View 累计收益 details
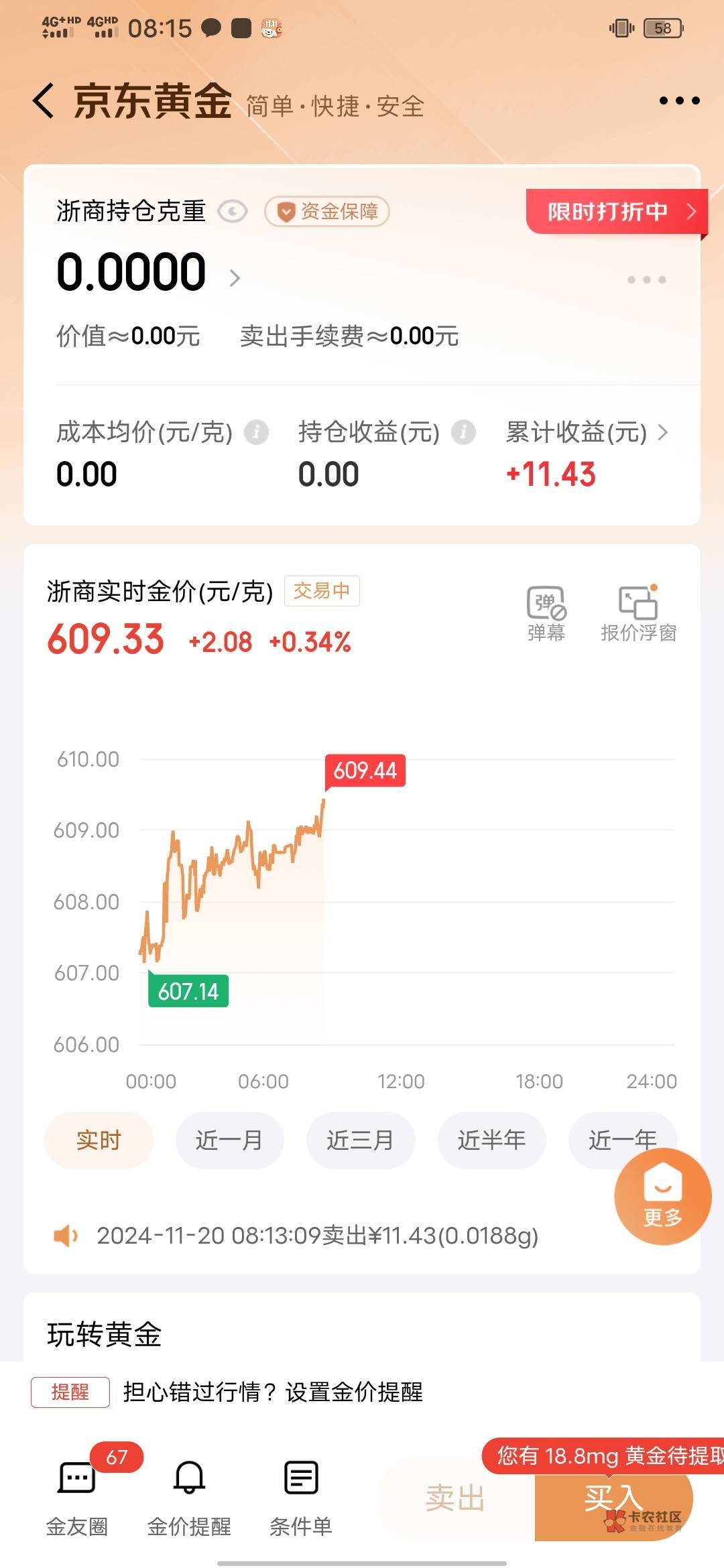 click(x=587, y=433)
